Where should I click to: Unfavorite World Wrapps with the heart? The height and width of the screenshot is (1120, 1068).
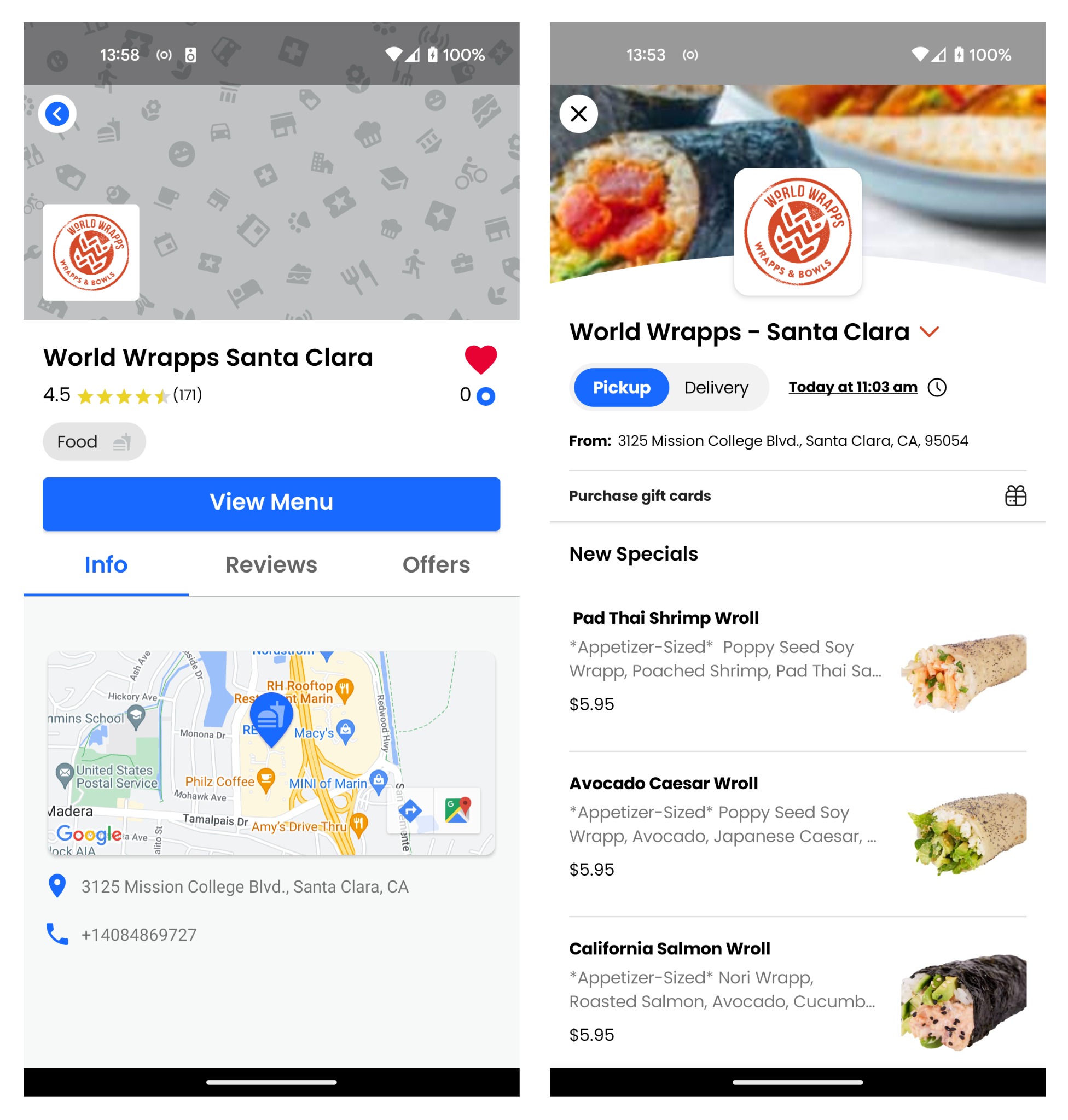point(480,360)
